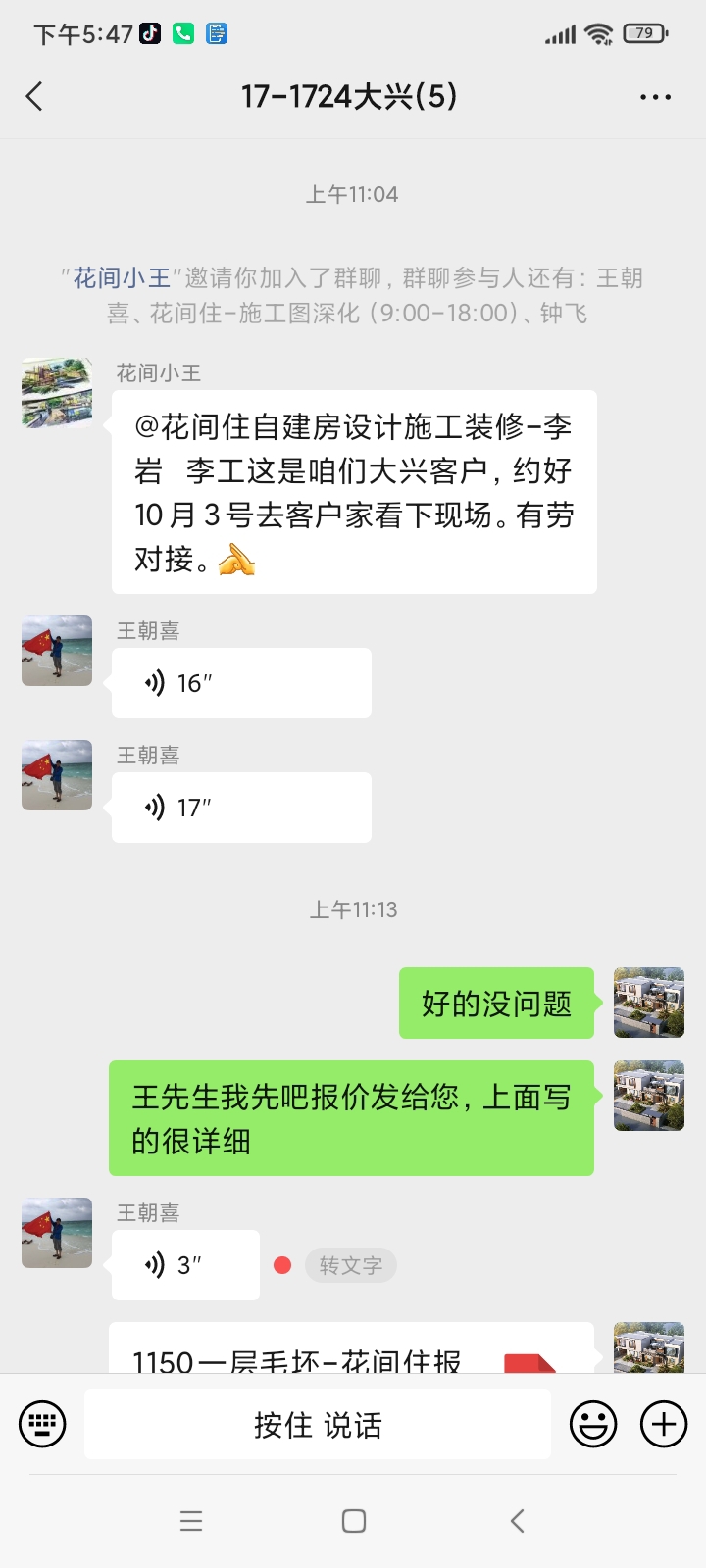This screenshot has height=1568, width=706.
Task: Open the 花间小王 link in the invite notice
Action: coord(122,278)
